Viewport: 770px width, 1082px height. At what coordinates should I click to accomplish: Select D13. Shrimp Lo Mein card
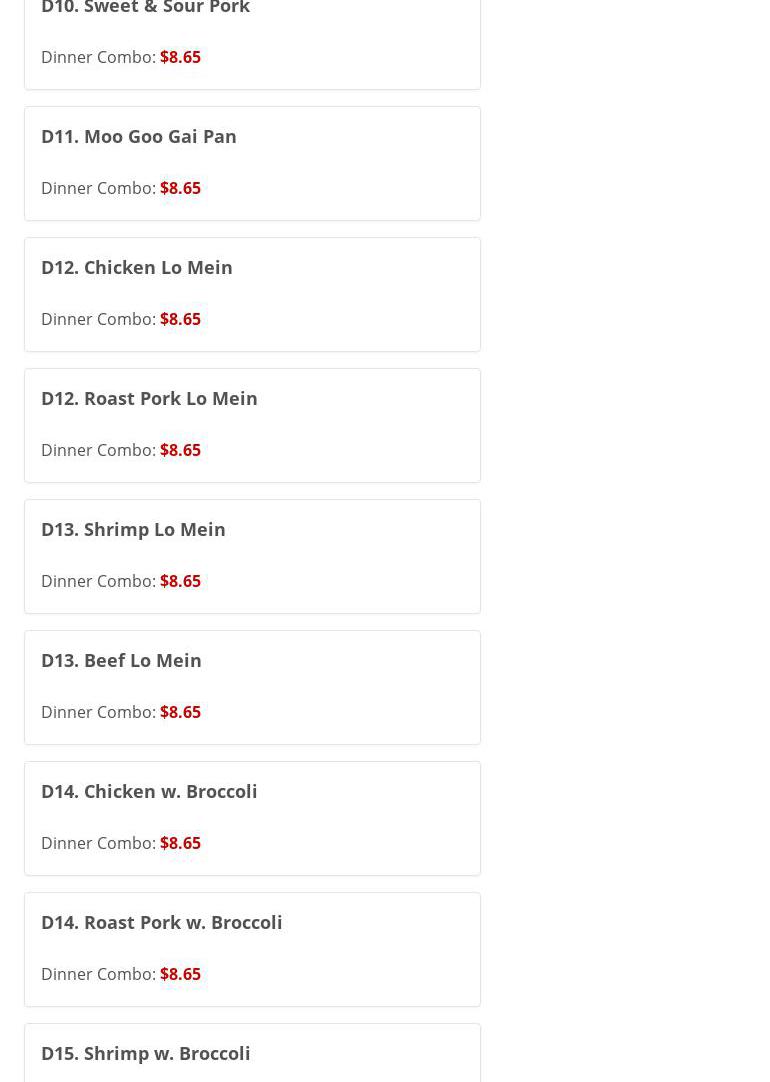coord(252,556)
